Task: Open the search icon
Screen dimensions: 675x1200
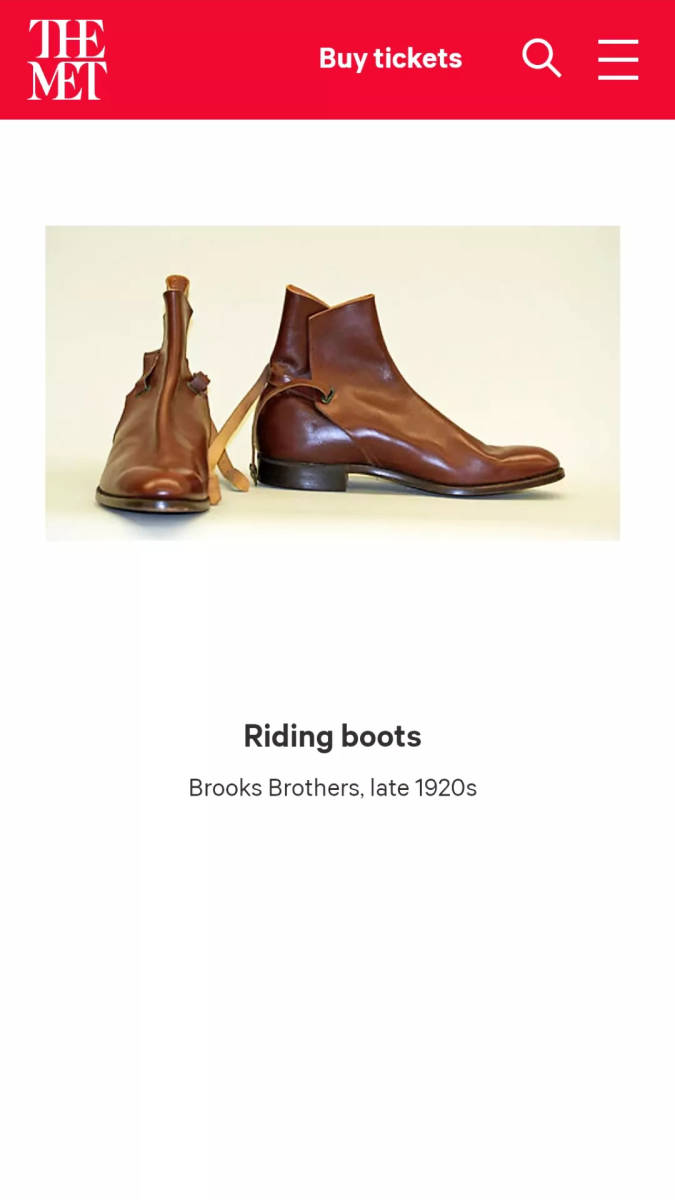Action: tap(541, 58)
